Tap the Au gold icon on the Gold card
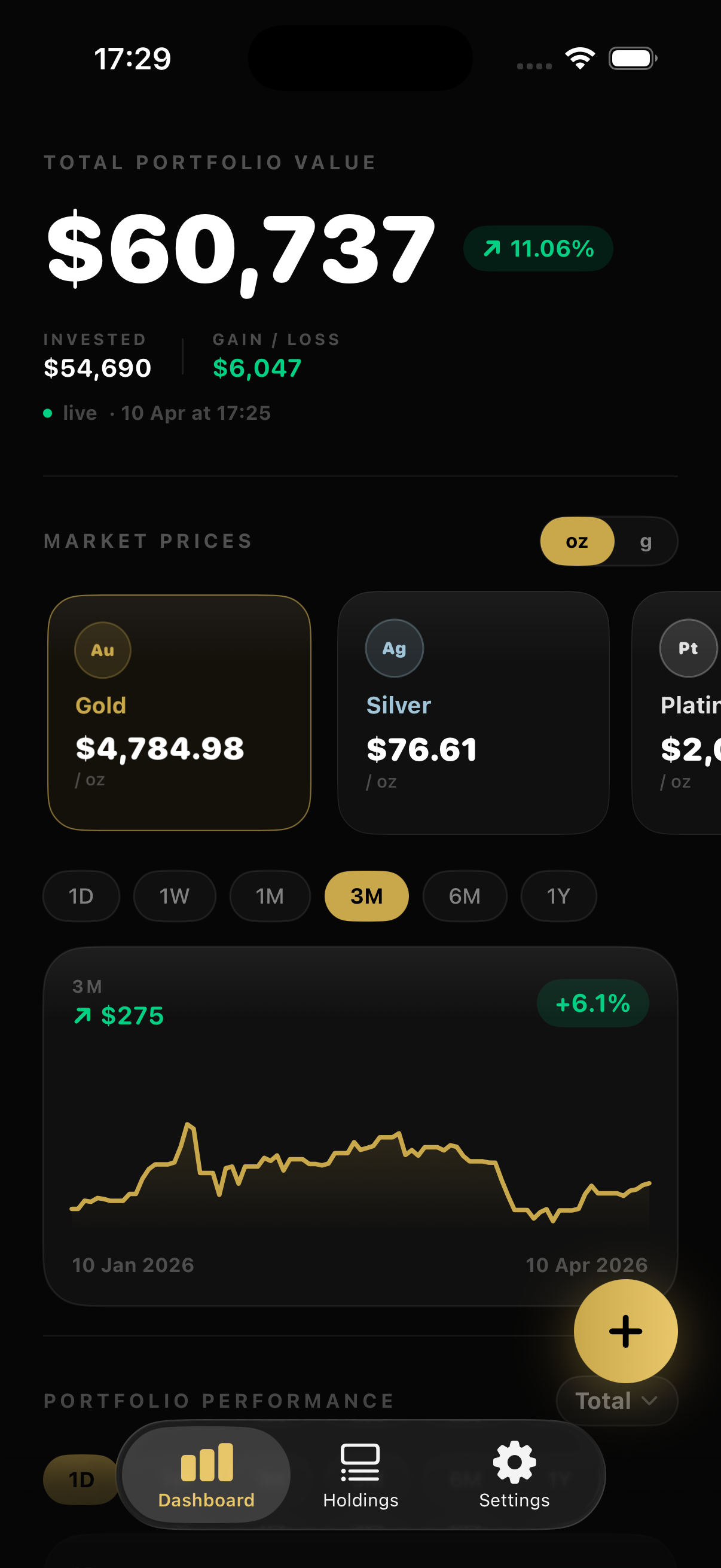 coord(102,650)
